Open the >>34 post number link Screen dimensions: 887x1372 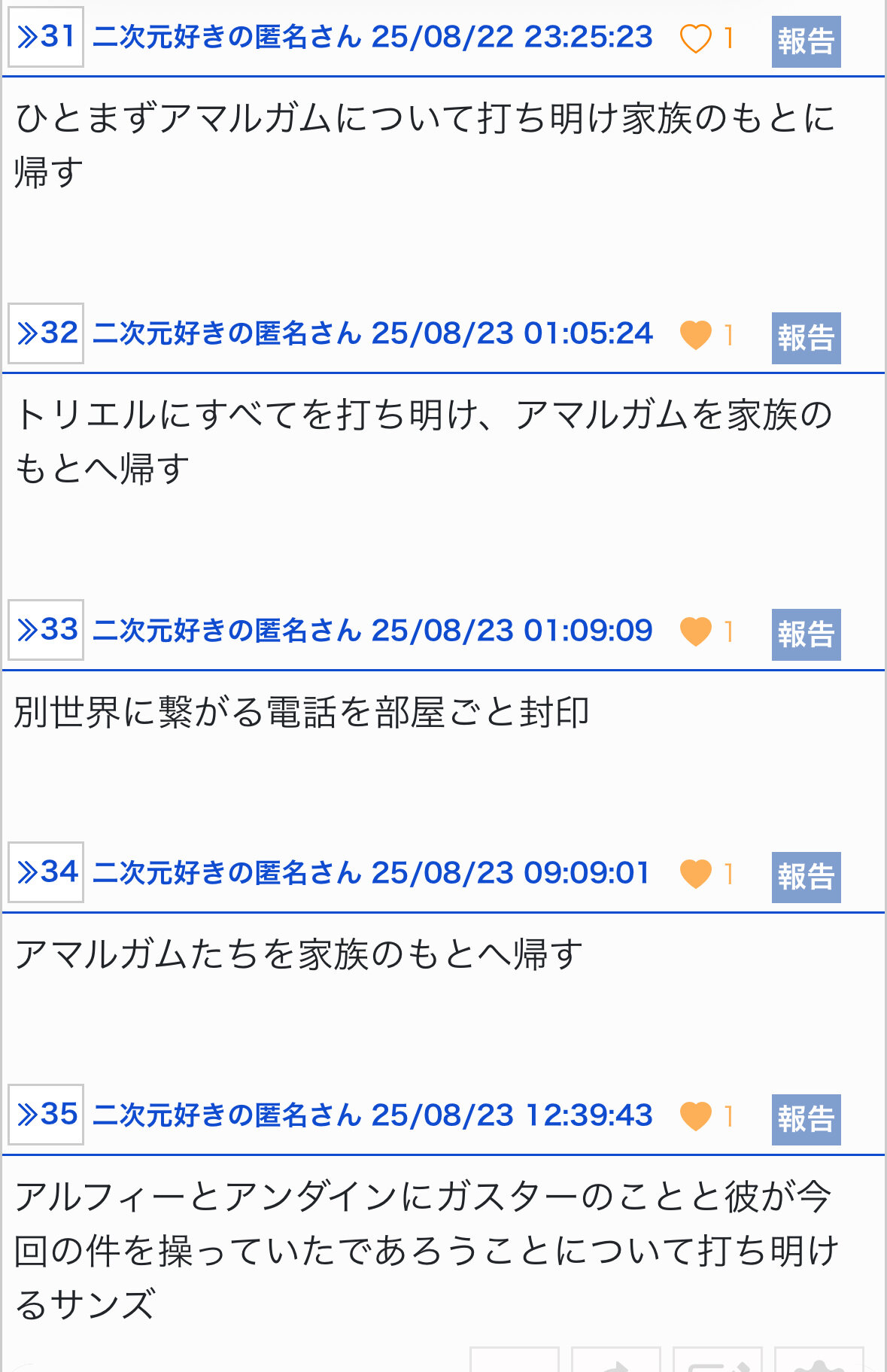46,872
